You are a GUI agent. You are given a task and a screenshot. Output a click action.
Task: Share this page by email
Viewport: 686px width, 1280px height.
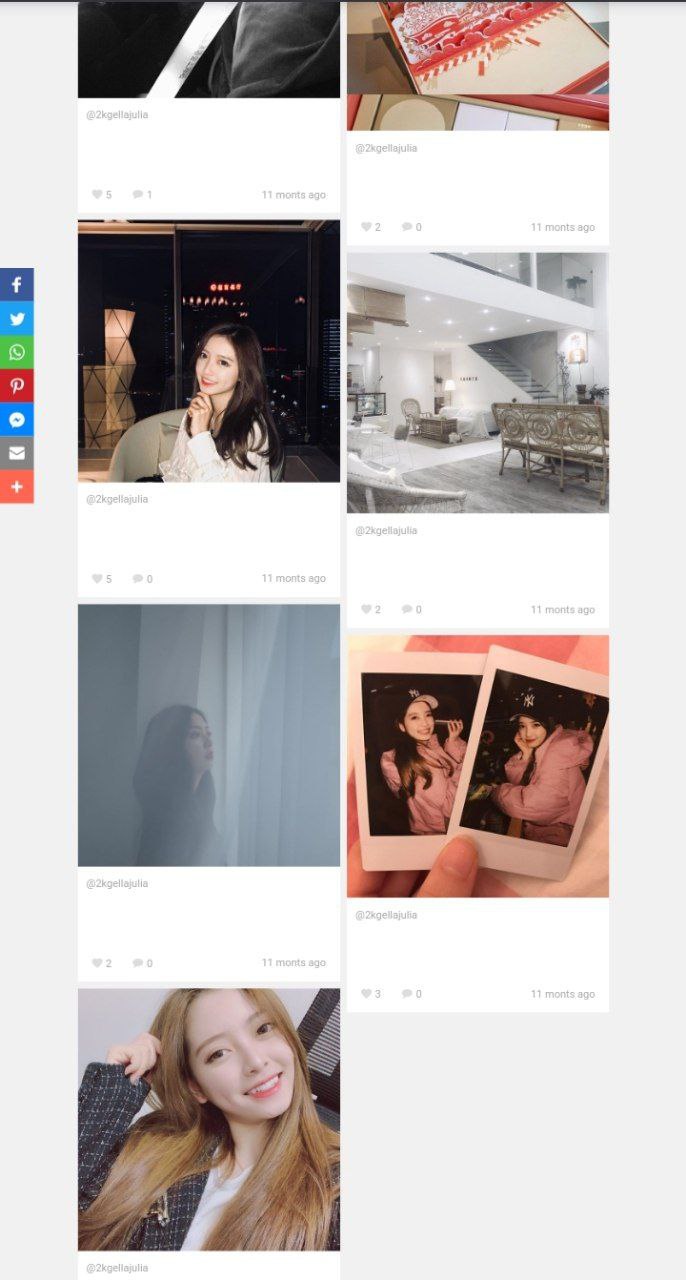point(17,453)
